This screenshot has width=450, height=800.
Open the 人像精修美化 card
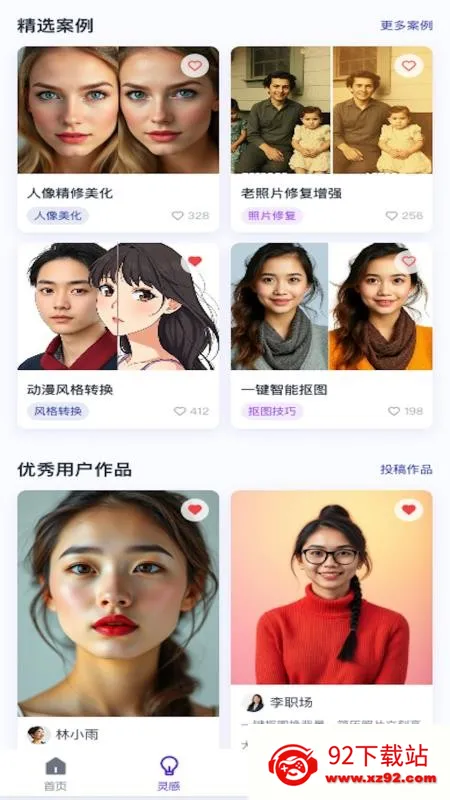[118, 139]
